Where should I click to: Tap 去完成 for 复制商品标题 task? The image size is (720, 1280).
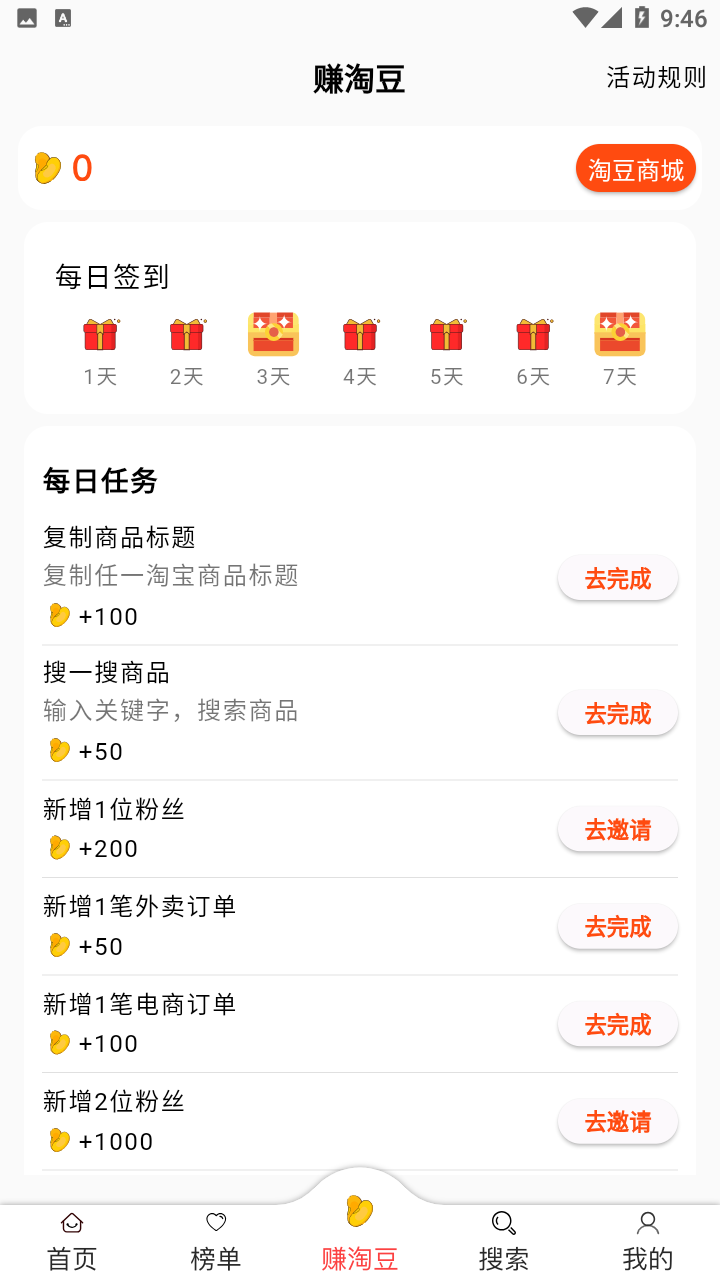617,579
